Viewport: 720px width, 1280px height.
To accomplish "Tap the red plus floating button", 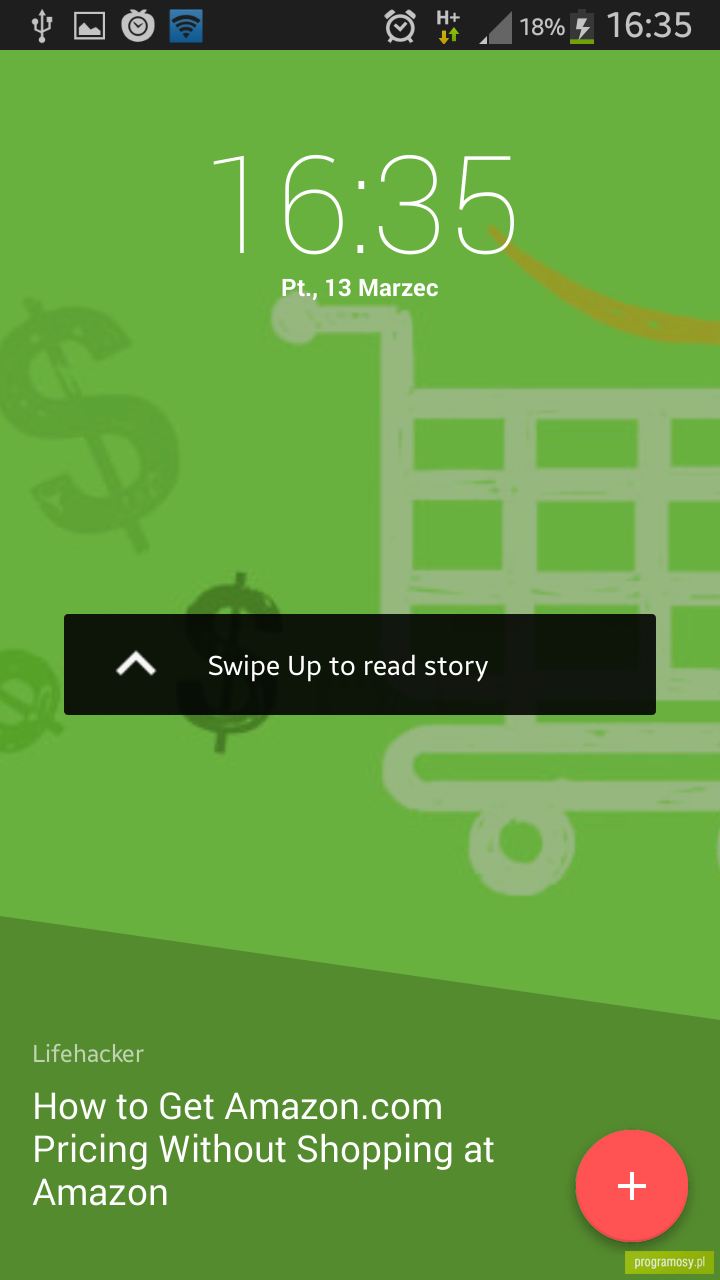I will coord(632,1186).
